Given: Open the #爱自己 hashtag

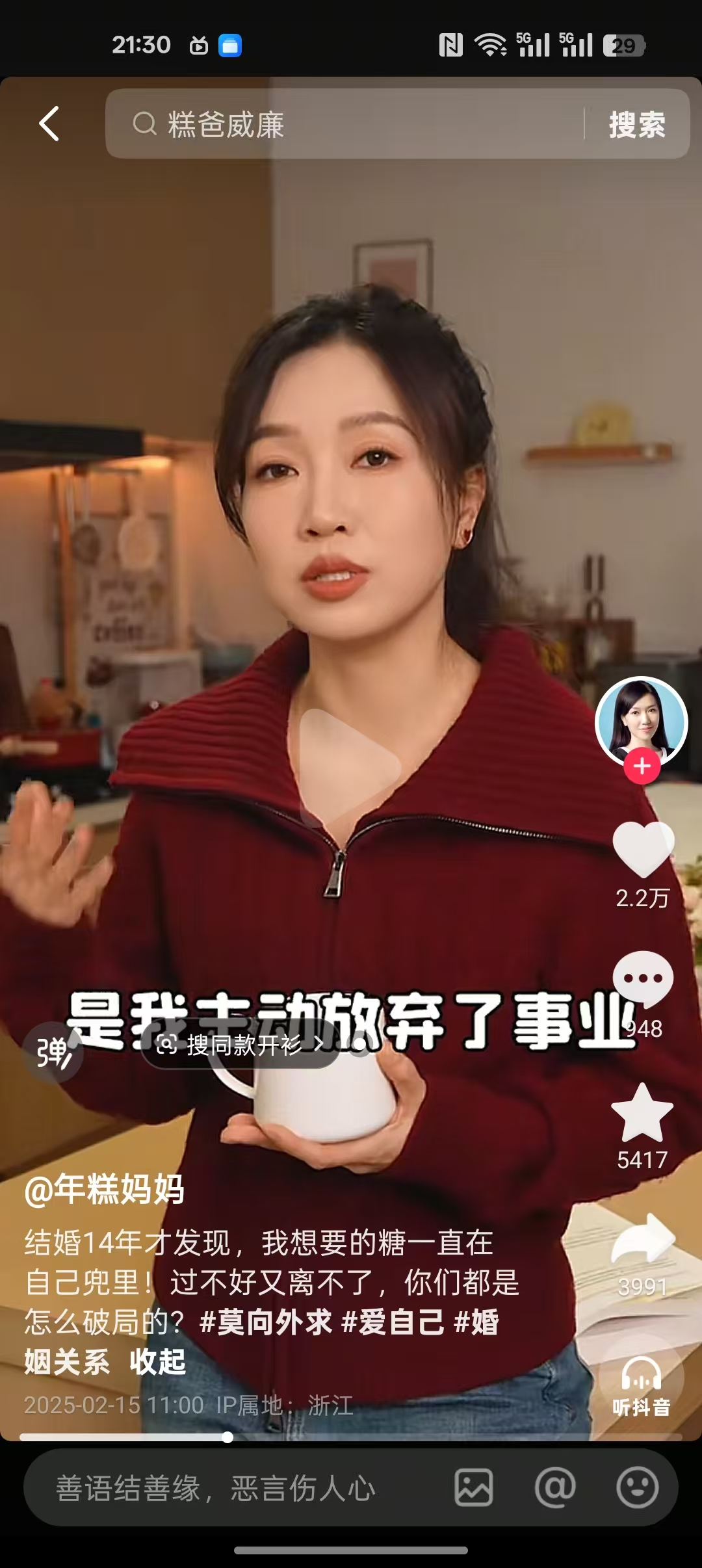Looking at the screenshot, I should pos(393,1322).
